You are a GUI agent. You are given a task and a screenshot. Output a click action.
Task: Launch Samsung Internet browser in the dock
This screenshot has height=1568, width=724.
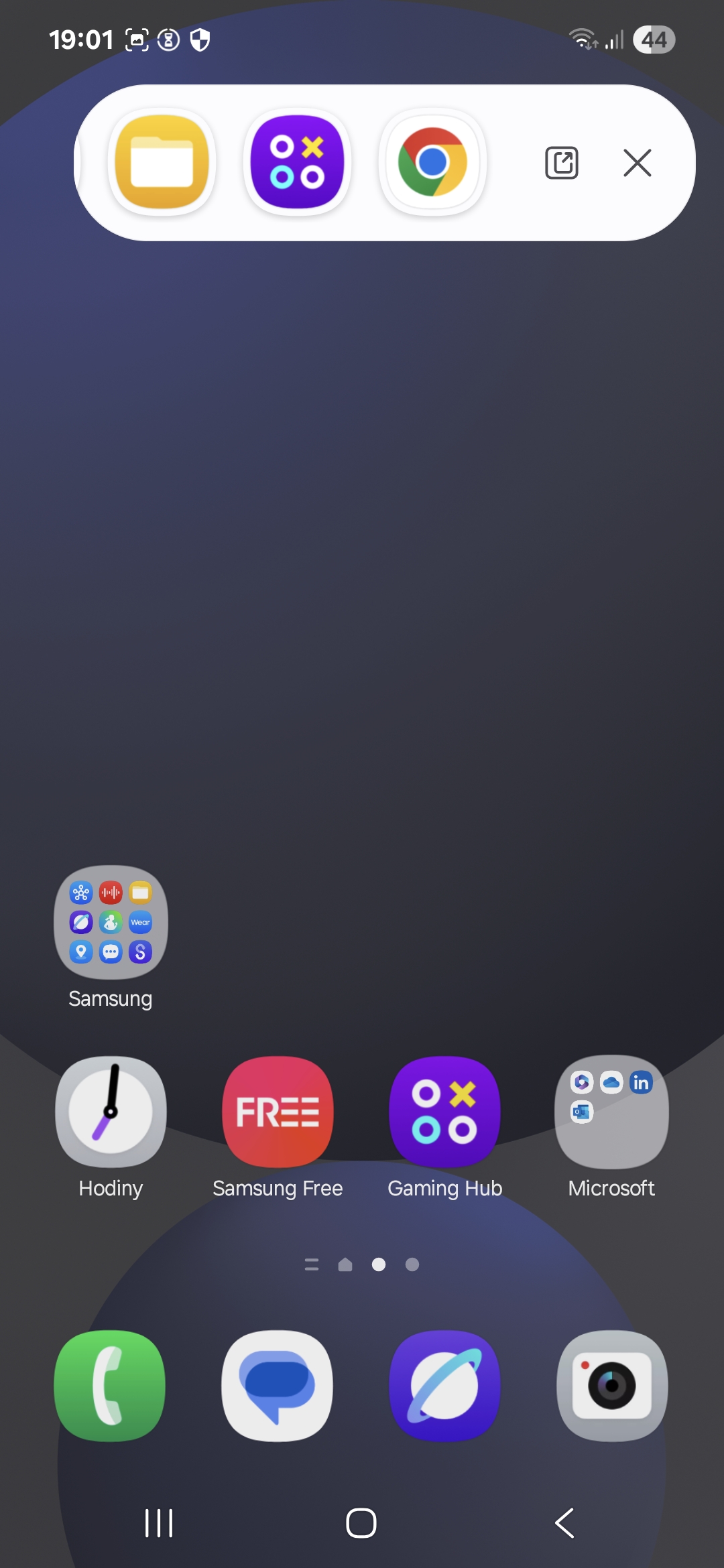(444, 1386)
